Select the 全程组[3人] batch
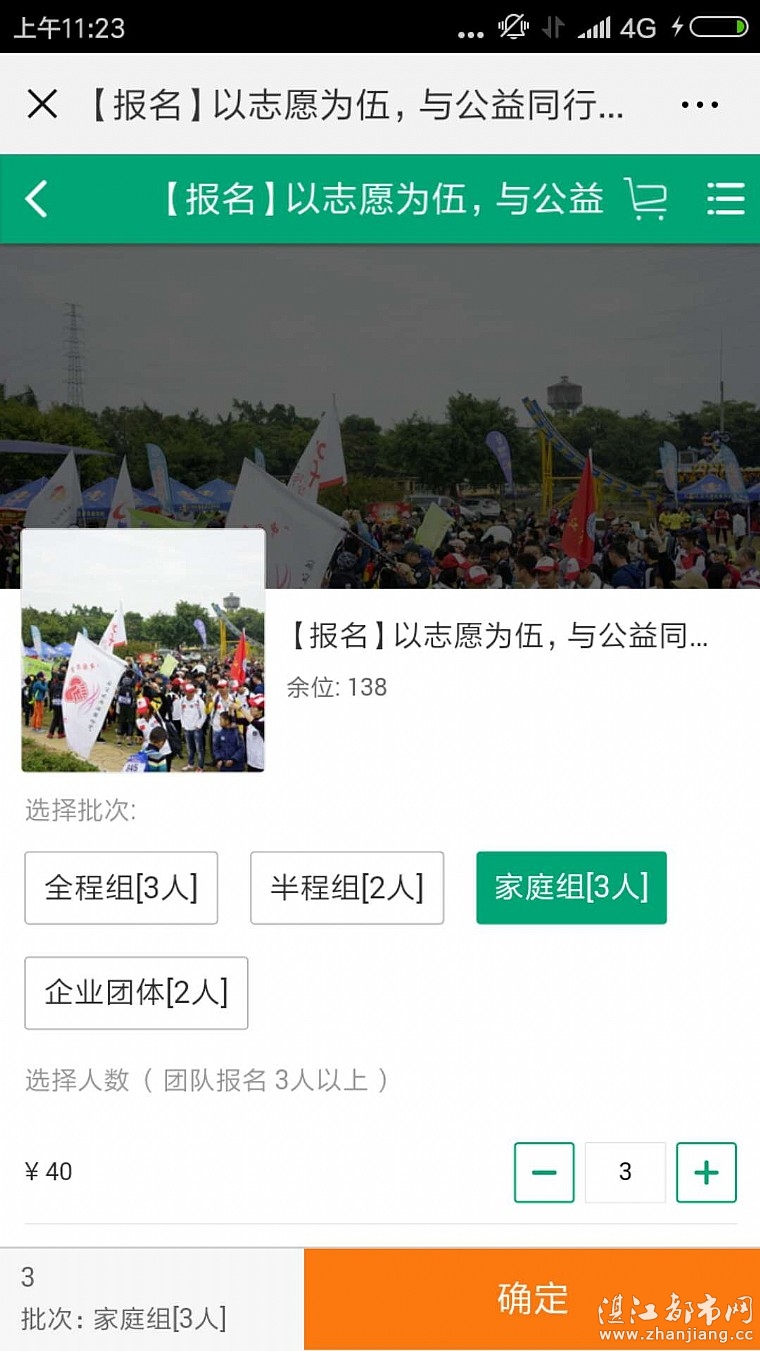The width and height of the screenshot is (760, 1351). [x=121, y=887]
